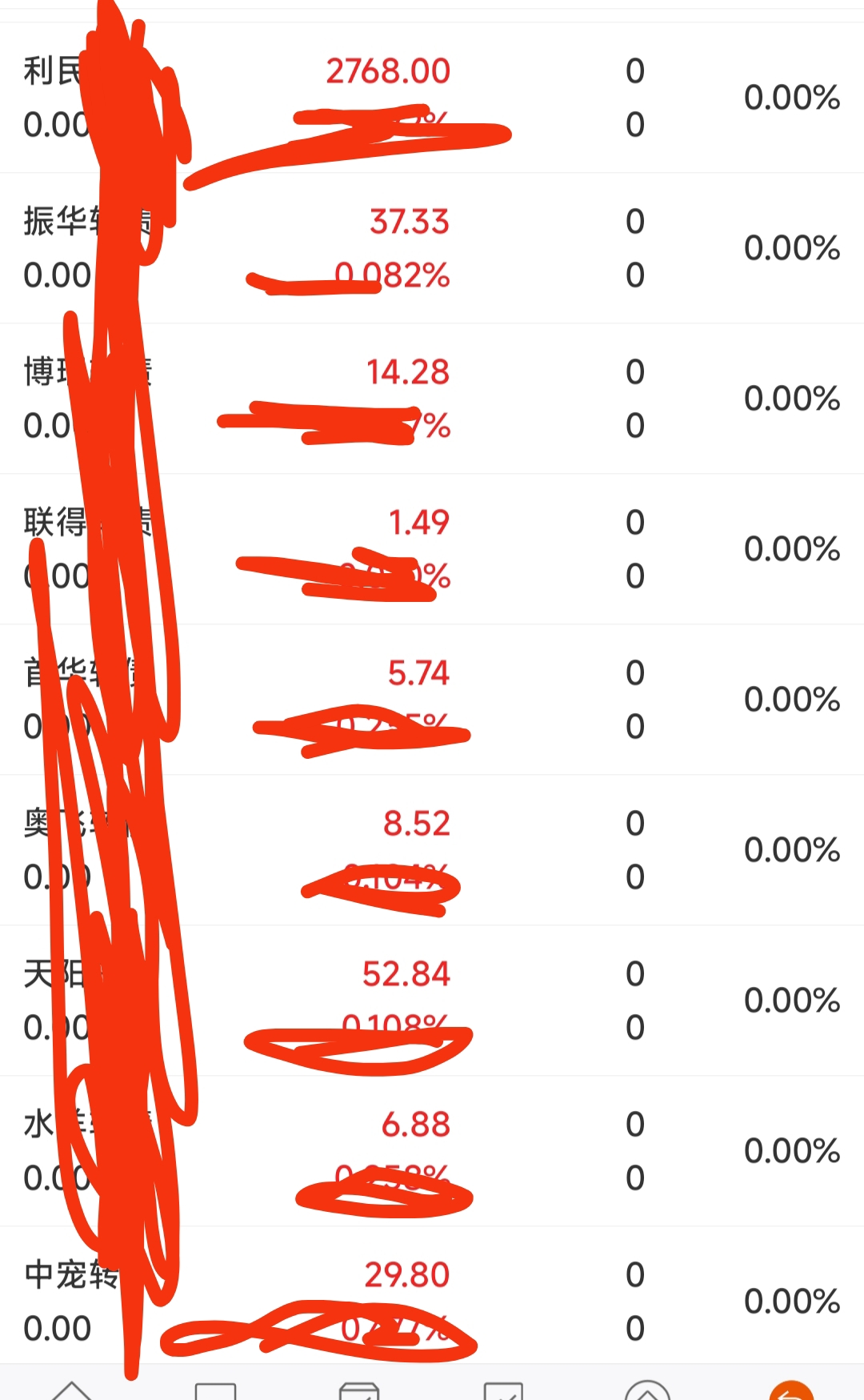This screenshot has height=1400, width=864.
Task: Open the bond row priced 2768.00
Action: (432, 98)
